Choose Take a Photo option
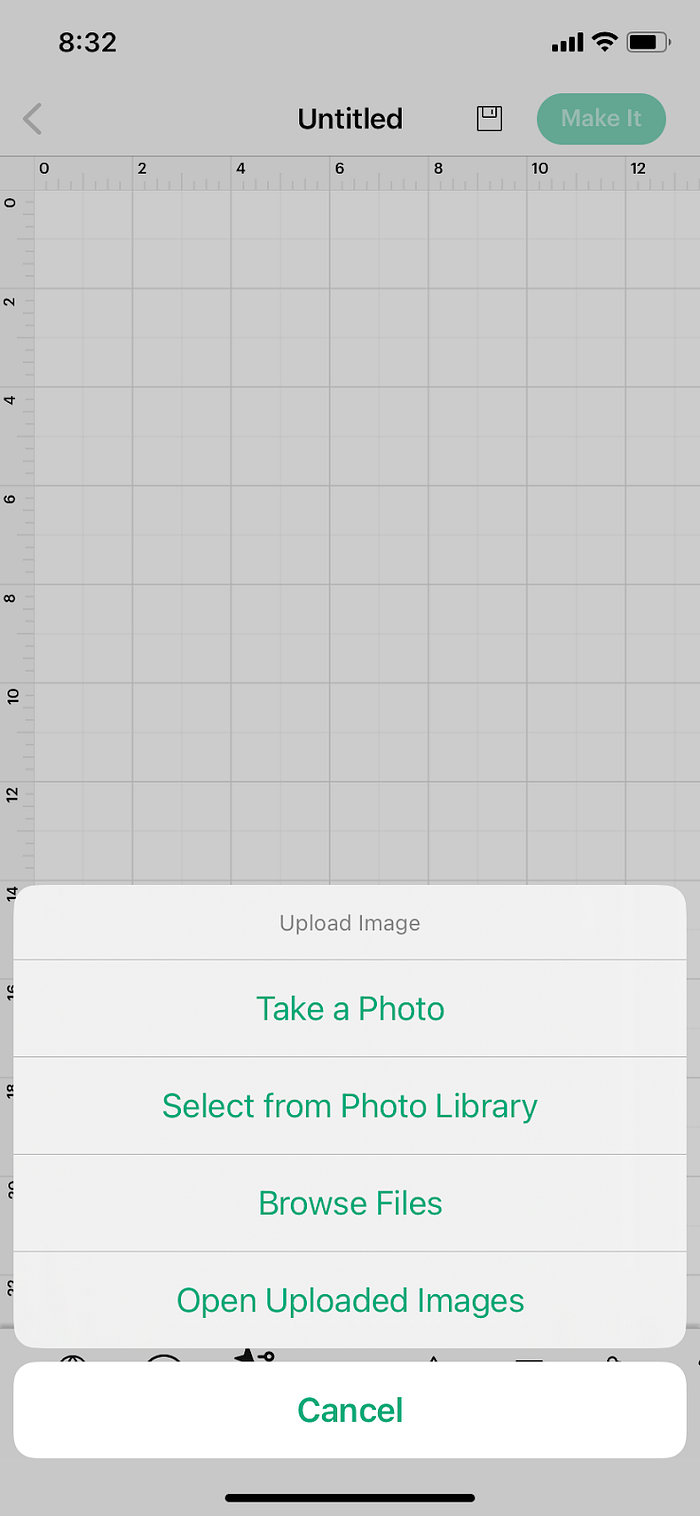700x1516 pixels. point(350,1008)
